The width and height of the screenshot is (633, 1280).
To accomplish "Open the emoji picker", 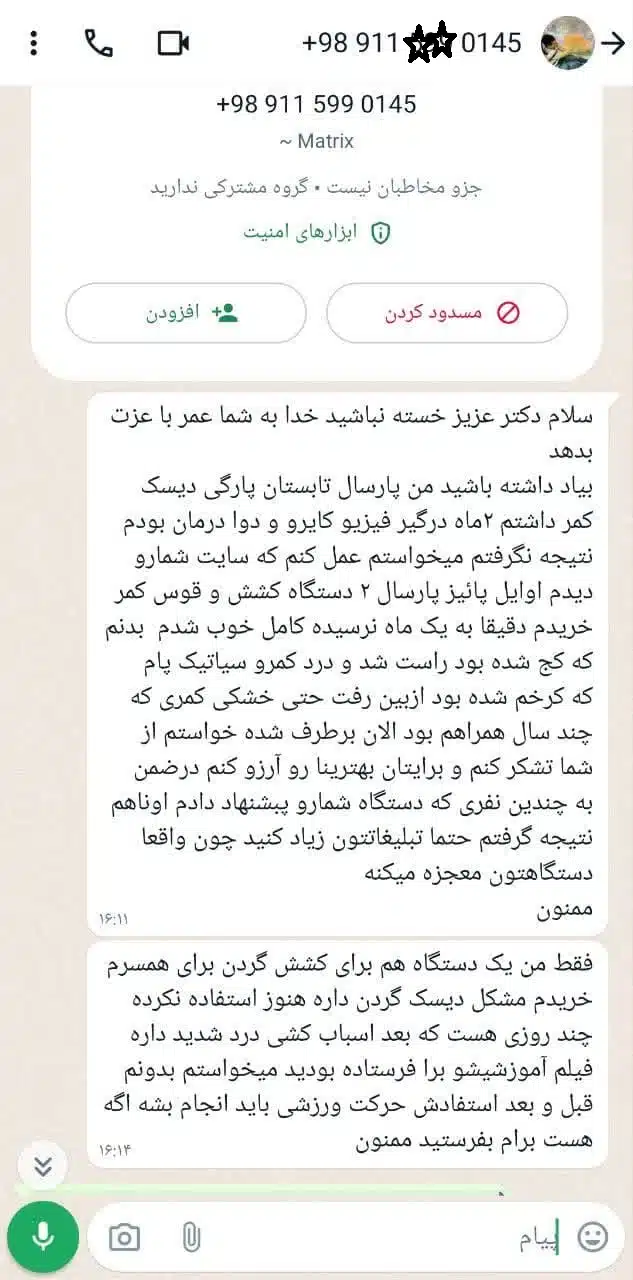I will pos(592,1238).
